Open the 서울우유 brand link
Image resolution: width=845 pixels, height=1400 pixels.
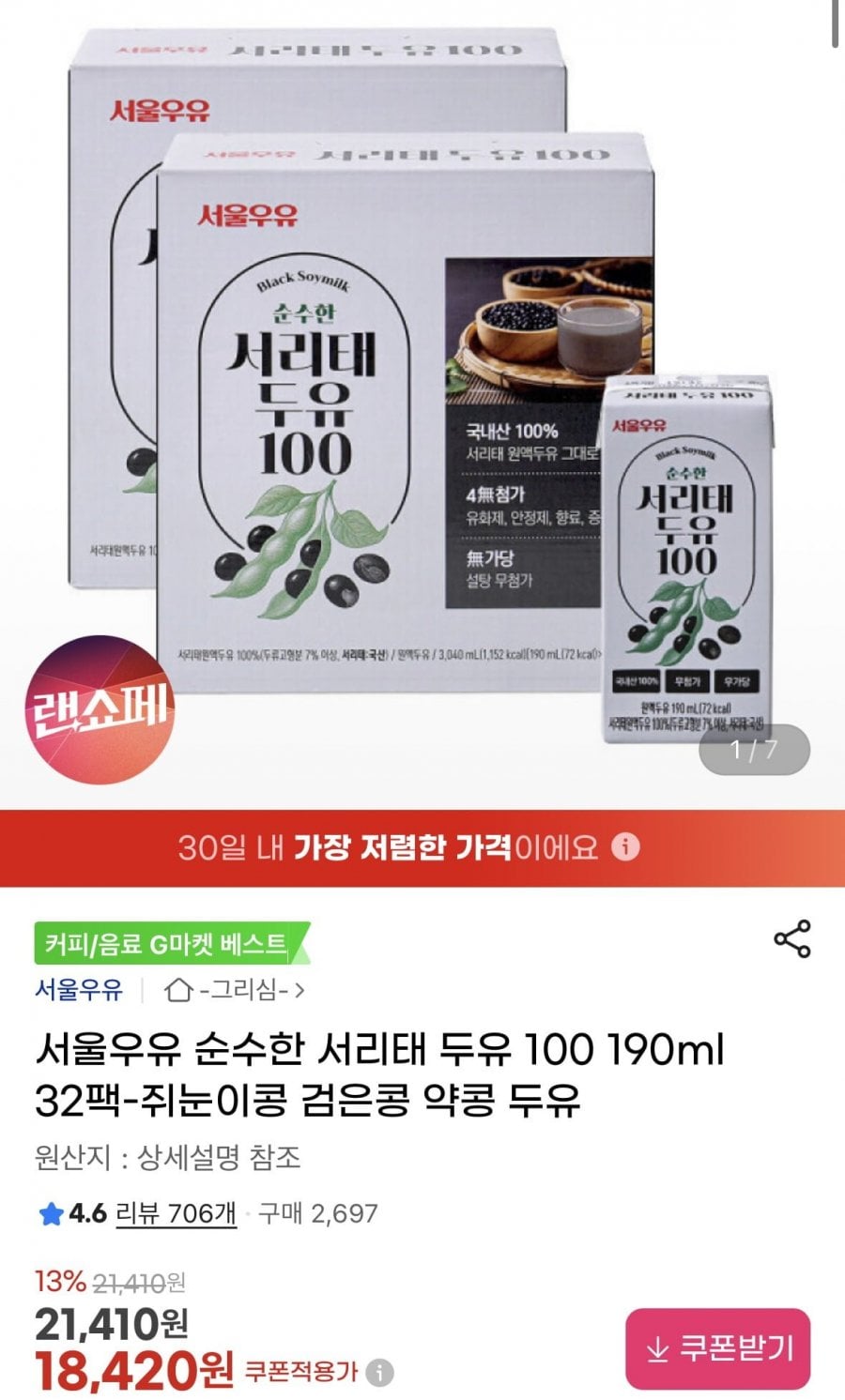coord(79,990)
